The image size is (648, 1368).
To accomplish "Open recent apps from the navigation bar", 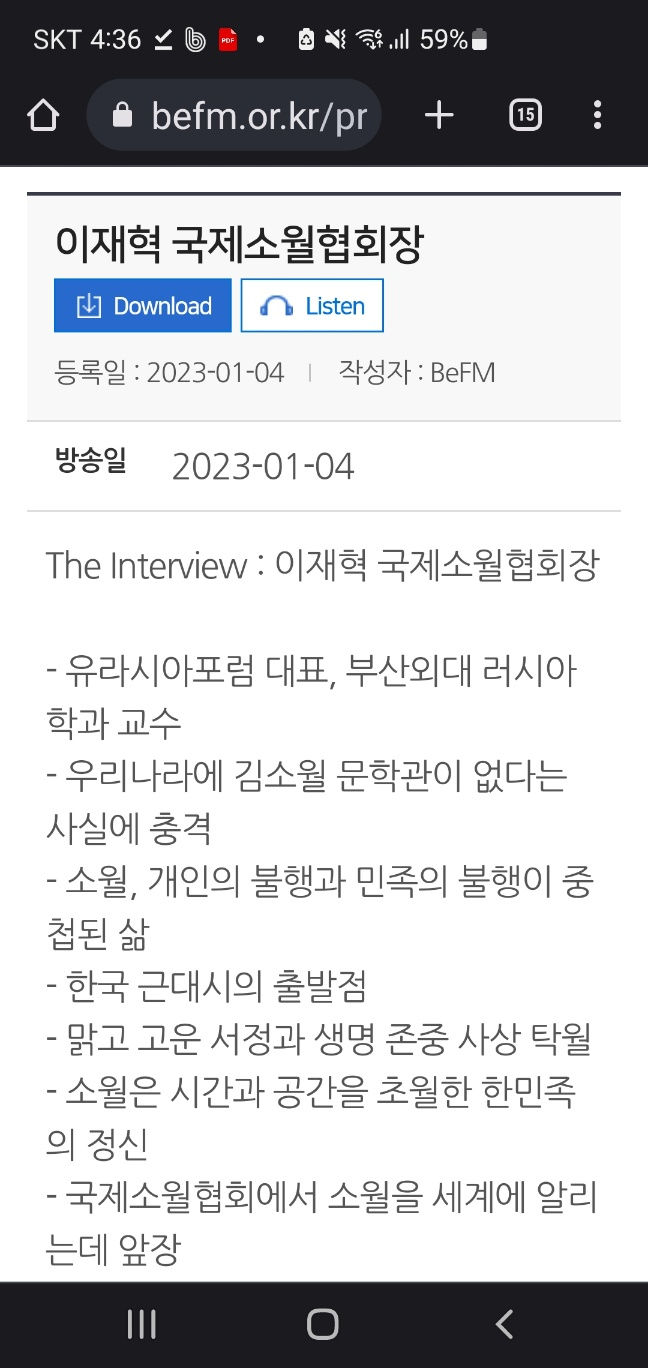I will click(x=142, y=1325).
